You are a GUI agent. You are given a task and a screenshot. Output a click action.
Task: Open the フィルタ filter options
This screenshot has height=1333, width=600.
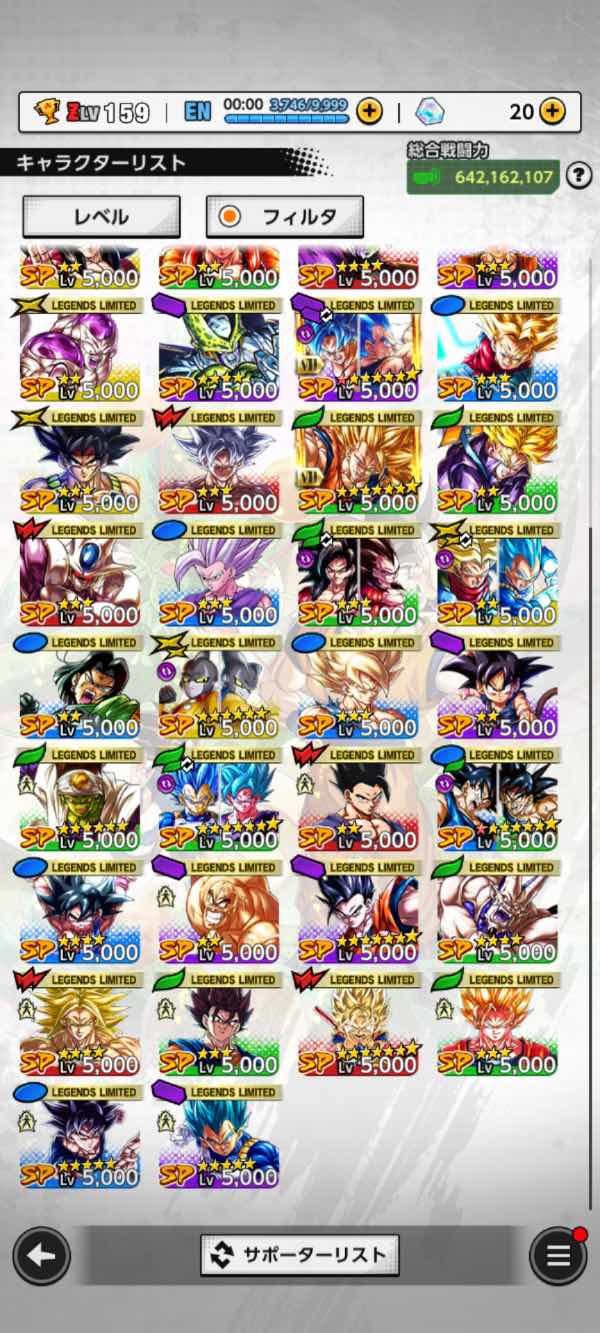tap(284, 216)
